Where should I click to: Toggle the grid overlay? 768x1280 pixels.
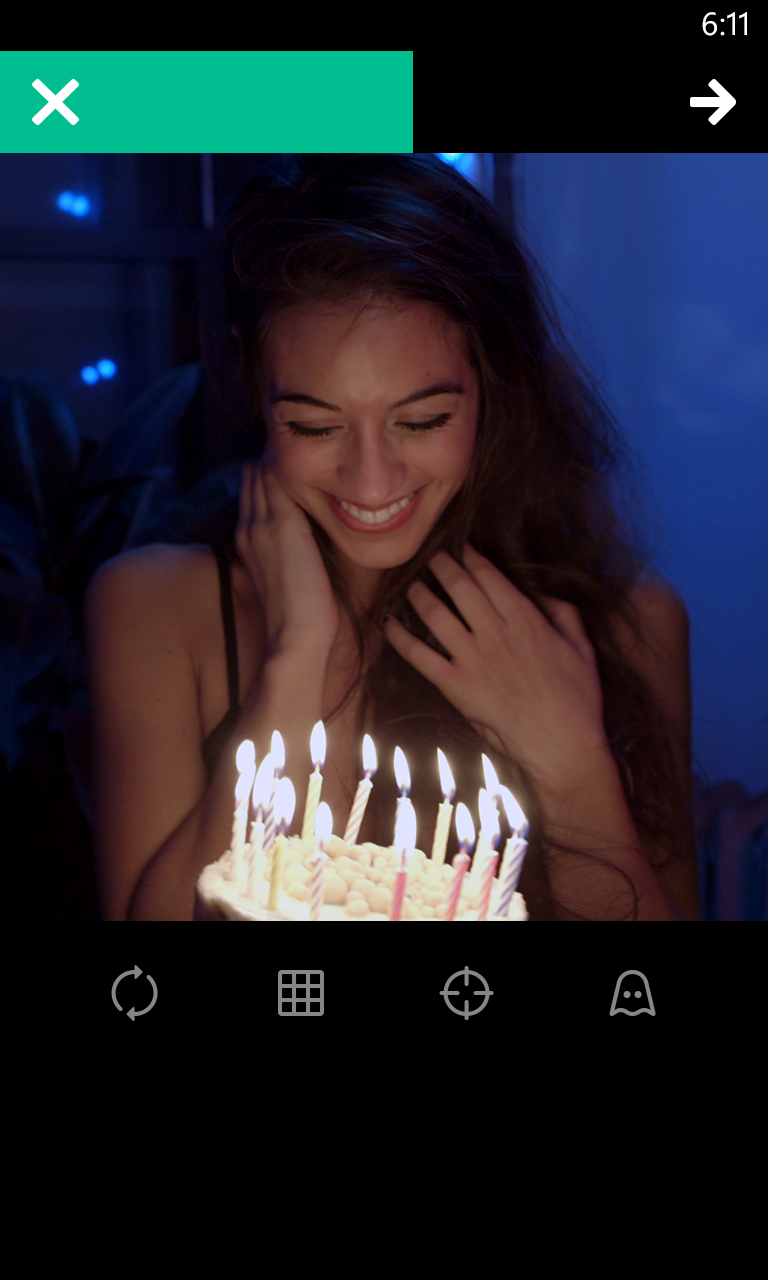pos(301,993)
